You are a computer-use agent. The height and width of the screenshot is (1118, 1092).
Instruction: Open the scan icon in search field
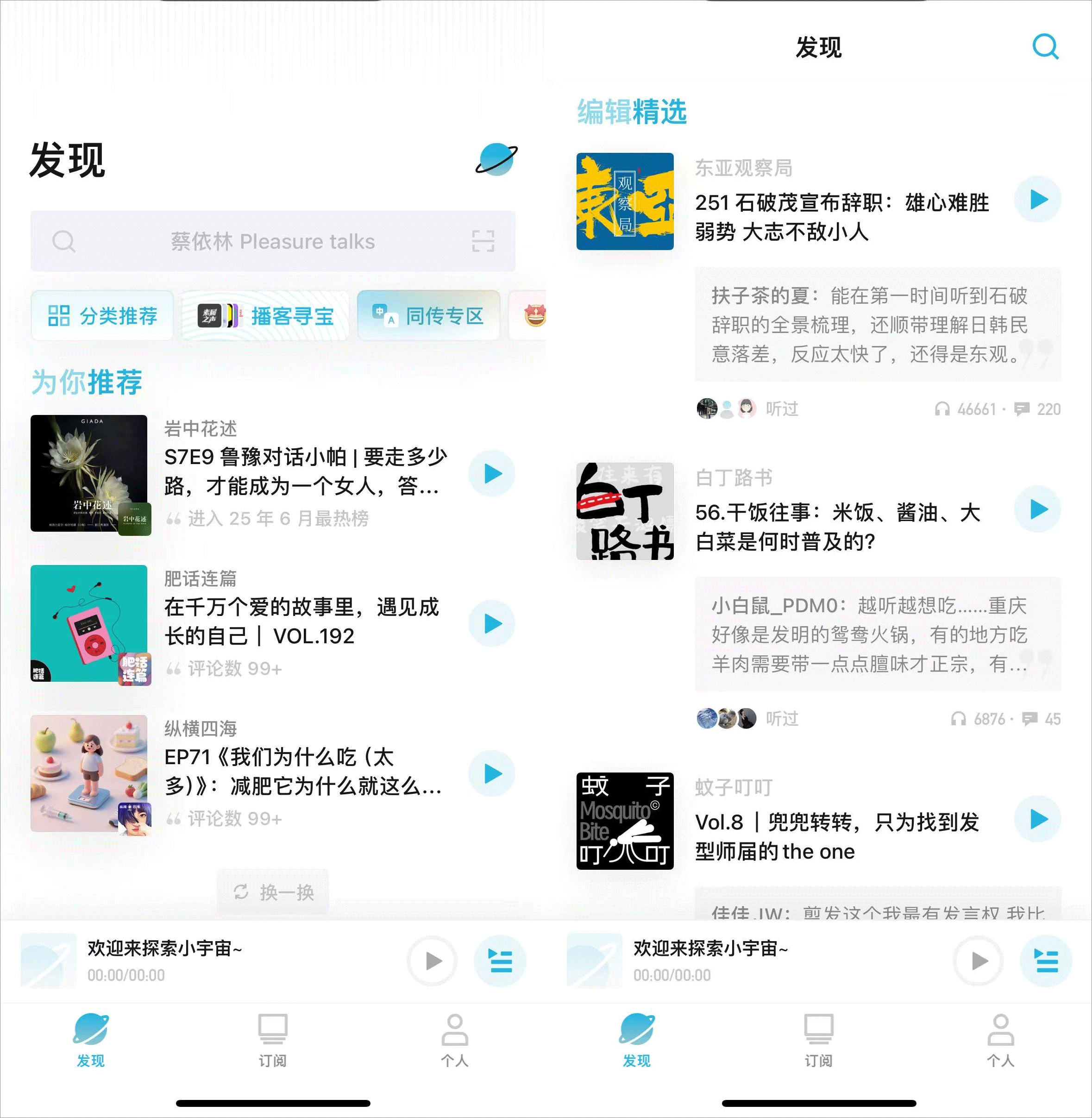pyautogui.click(x=483, y=241)
